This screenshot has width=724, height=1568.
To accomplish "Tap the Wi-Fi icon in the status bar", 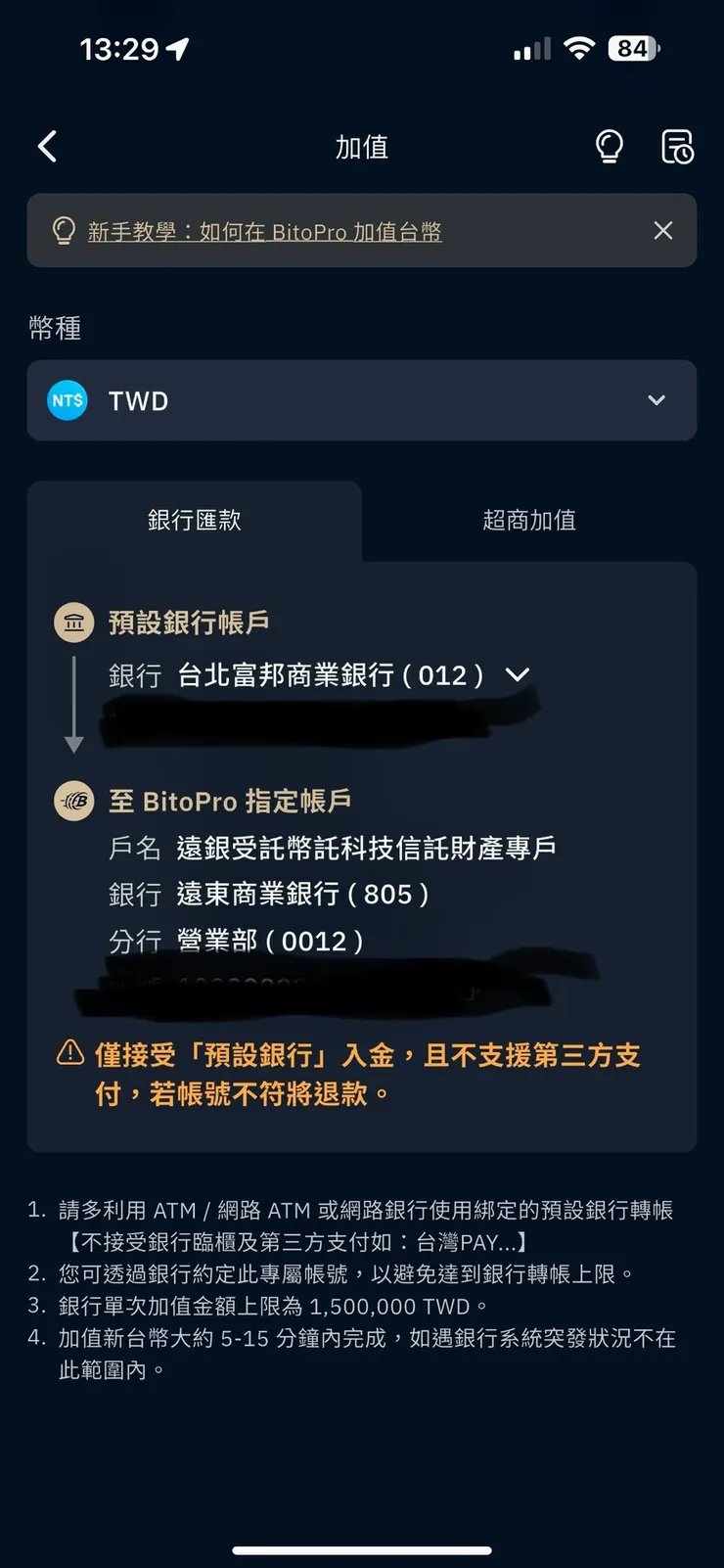I will (579, 47).
